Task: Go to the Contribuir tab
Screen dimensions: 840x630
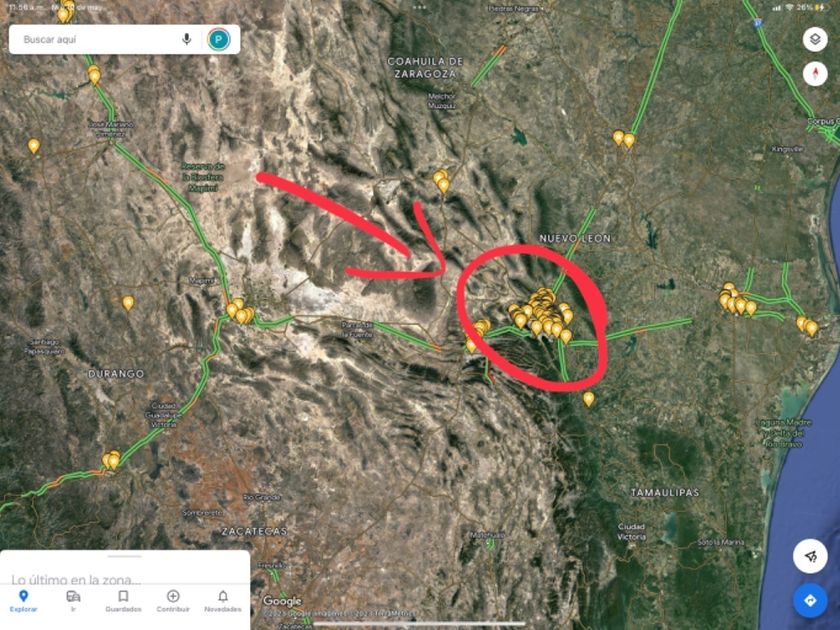Action: tap(173, 601)
